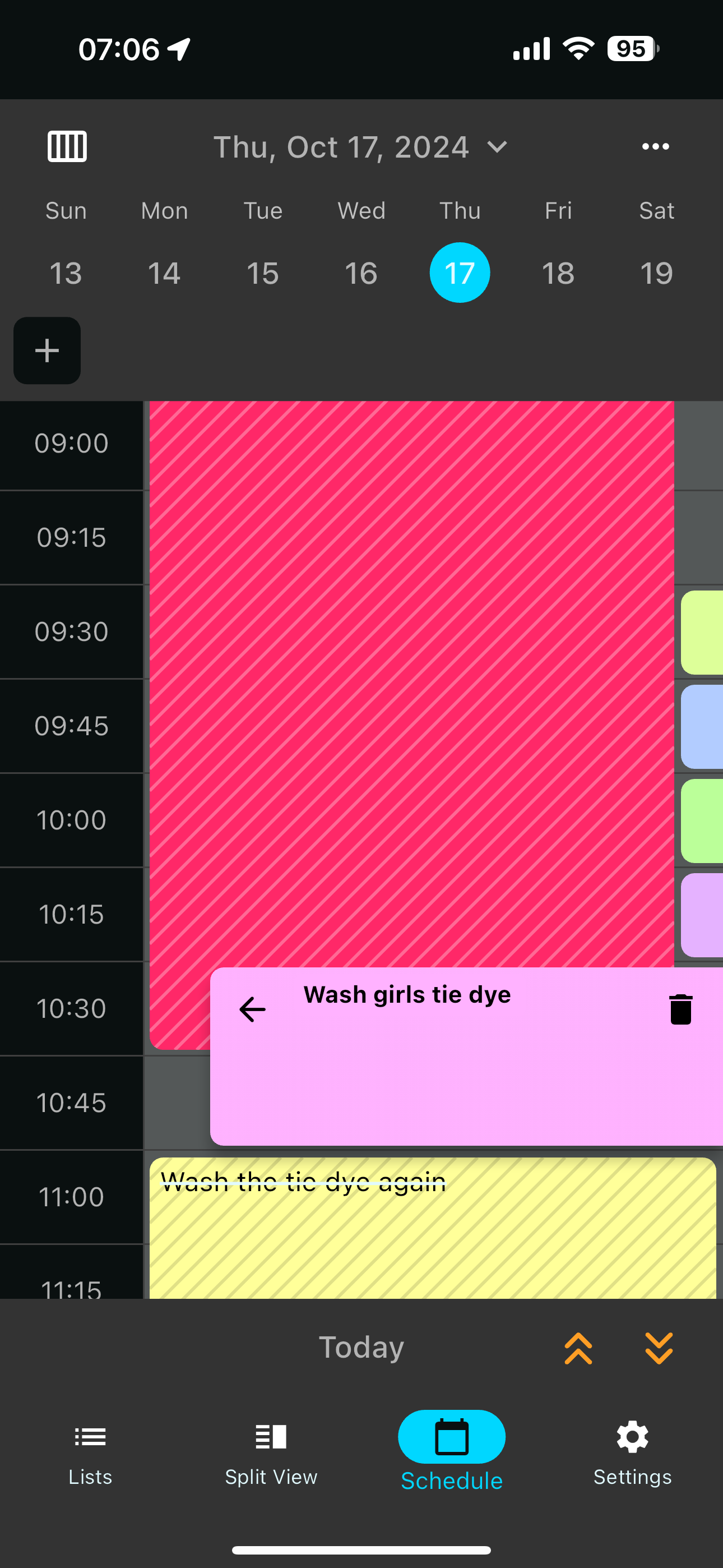Open the Settings tab

pyautogui.click(x=632, y=1451)
